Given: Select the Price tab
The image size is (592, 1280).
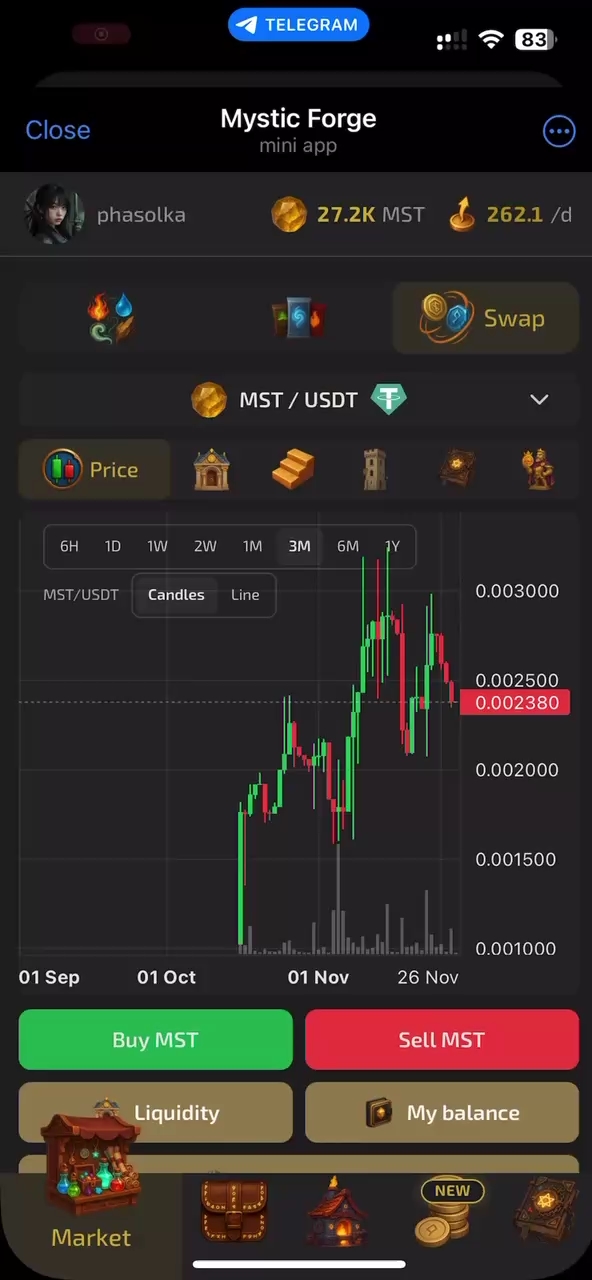Looking at the screenshot, I should tap(94, 469).
